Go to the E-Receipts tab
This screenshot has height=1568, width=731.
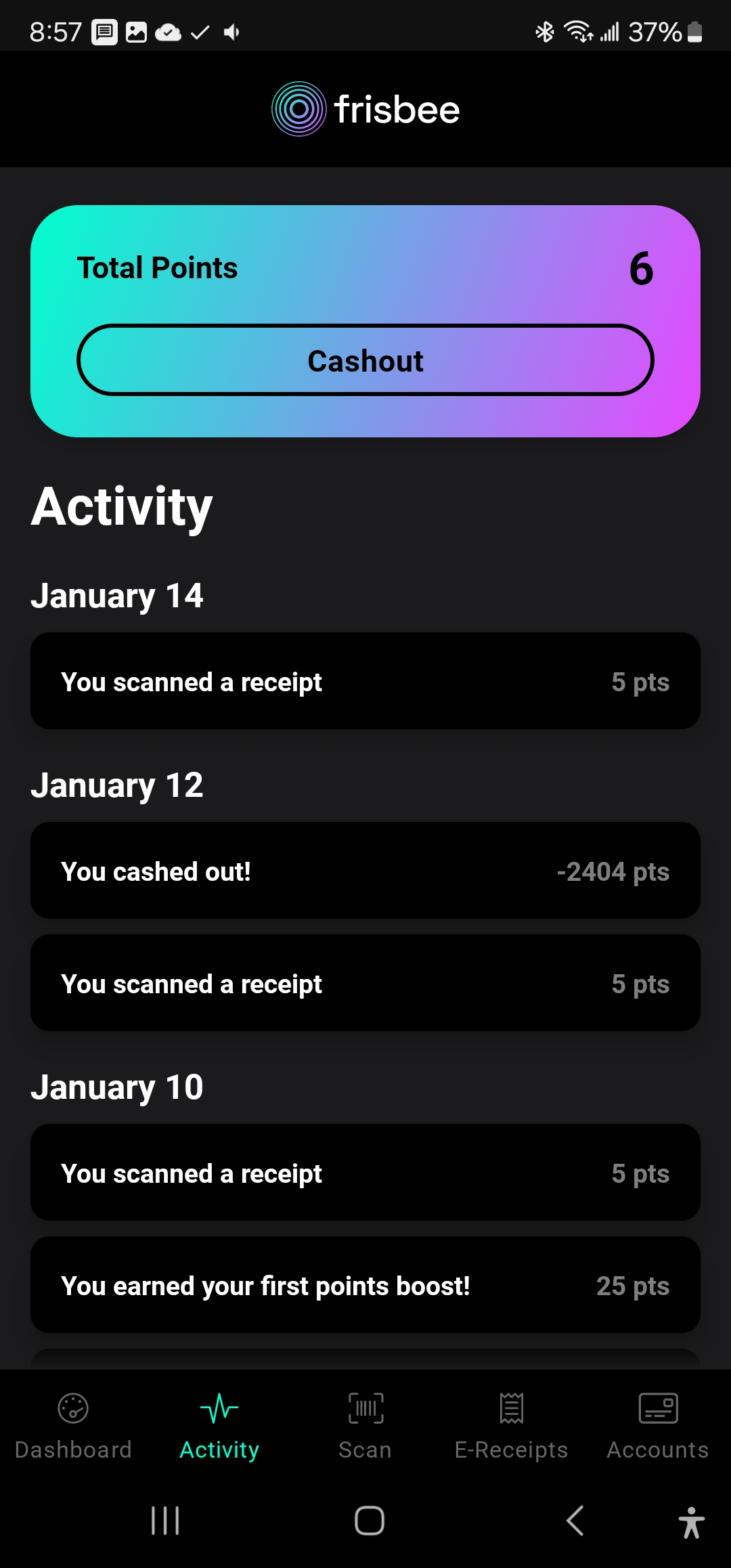coord(512,1424)
